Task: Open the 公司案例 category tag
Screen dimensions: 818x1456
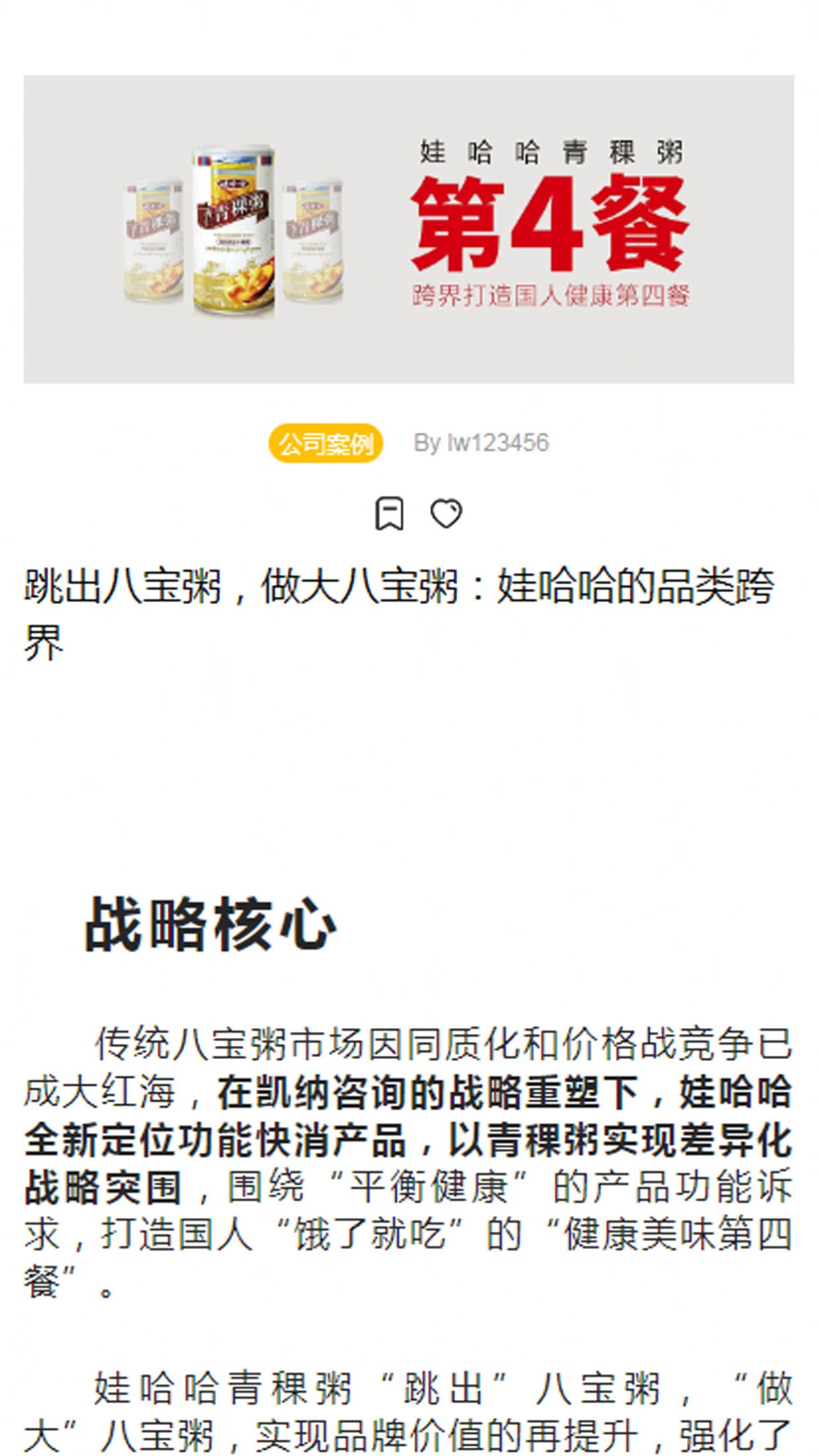Action: (326, 443)
